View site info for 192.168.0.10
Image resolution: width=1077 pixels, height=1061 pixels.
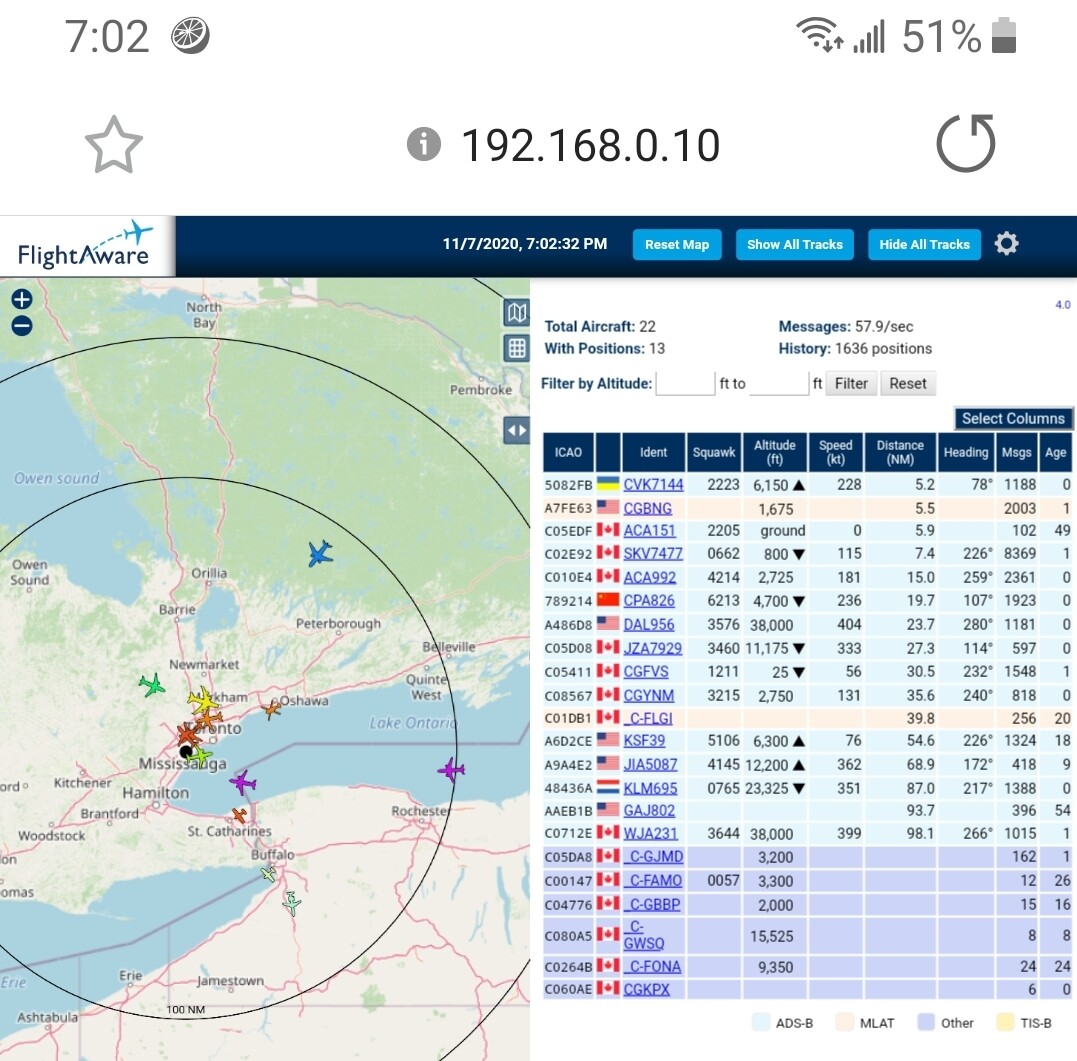tap(424, 145)
